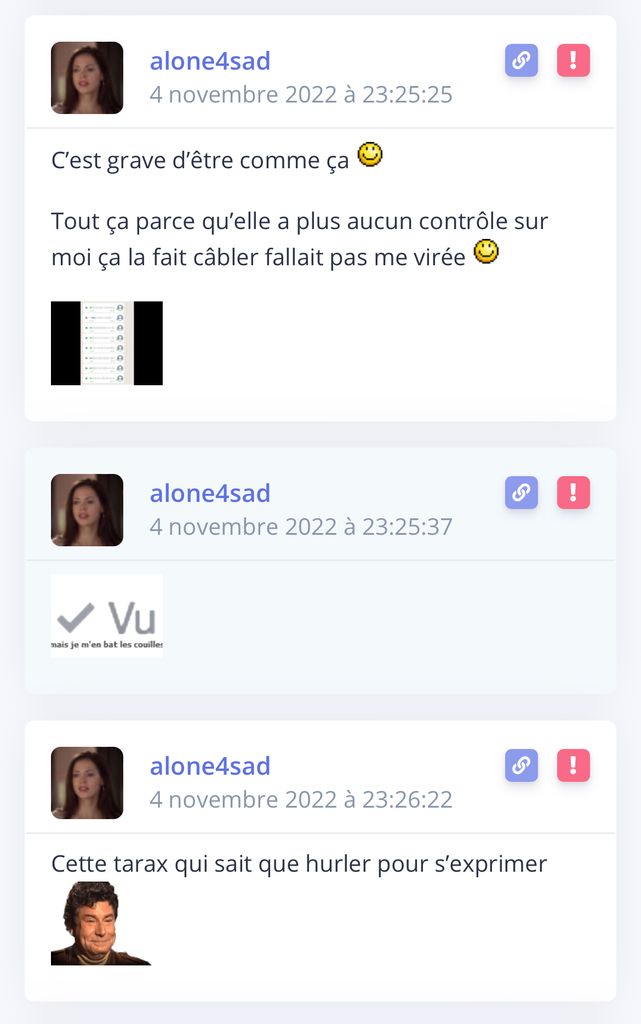Open the "Vu" image in 23:25:37 post
Screen dimensions: 641x1024
[x=107, y=616]
